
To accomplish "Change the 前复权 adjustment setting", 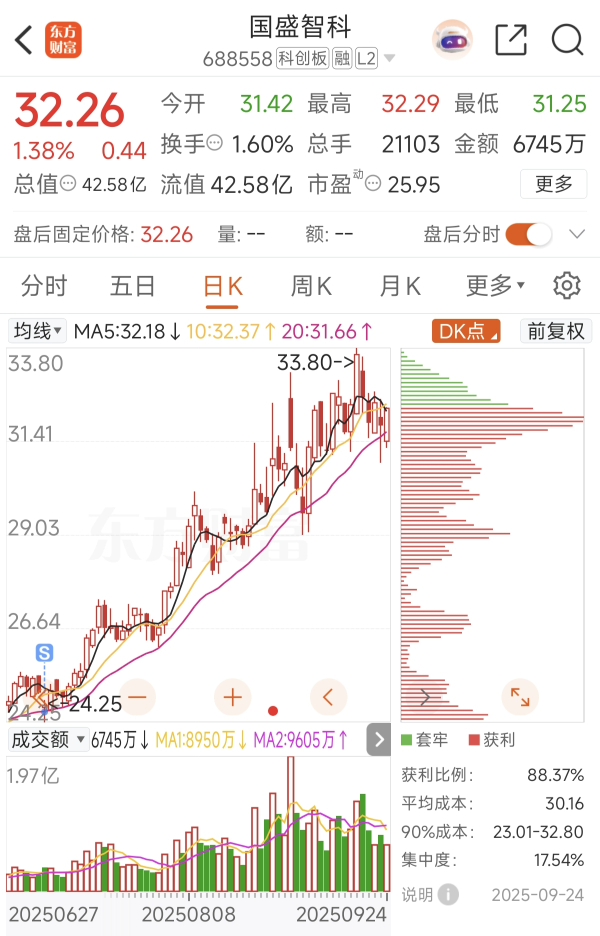I will tap(556, 331).
